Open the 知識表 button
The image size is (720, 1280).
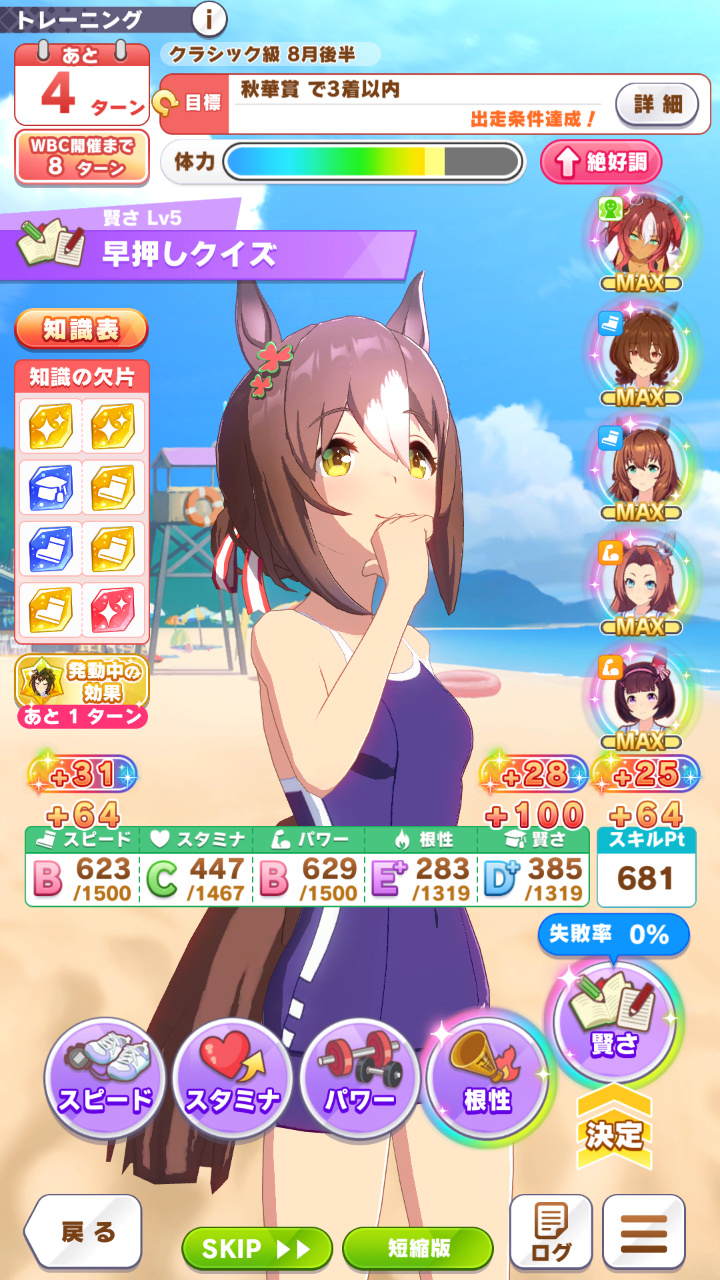81,328
